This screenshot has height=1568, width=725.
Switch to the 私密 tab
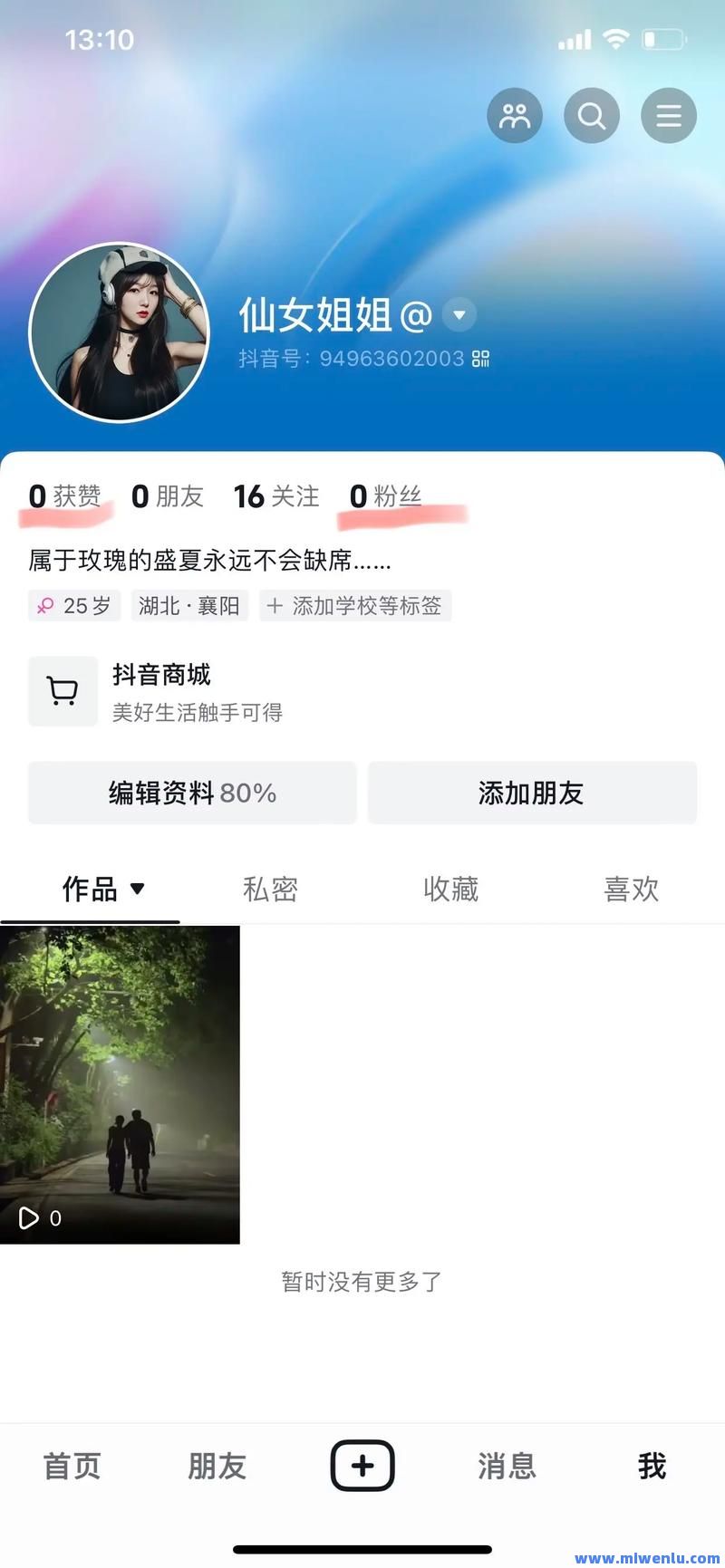pyautogui.click(x=270, y=889)
